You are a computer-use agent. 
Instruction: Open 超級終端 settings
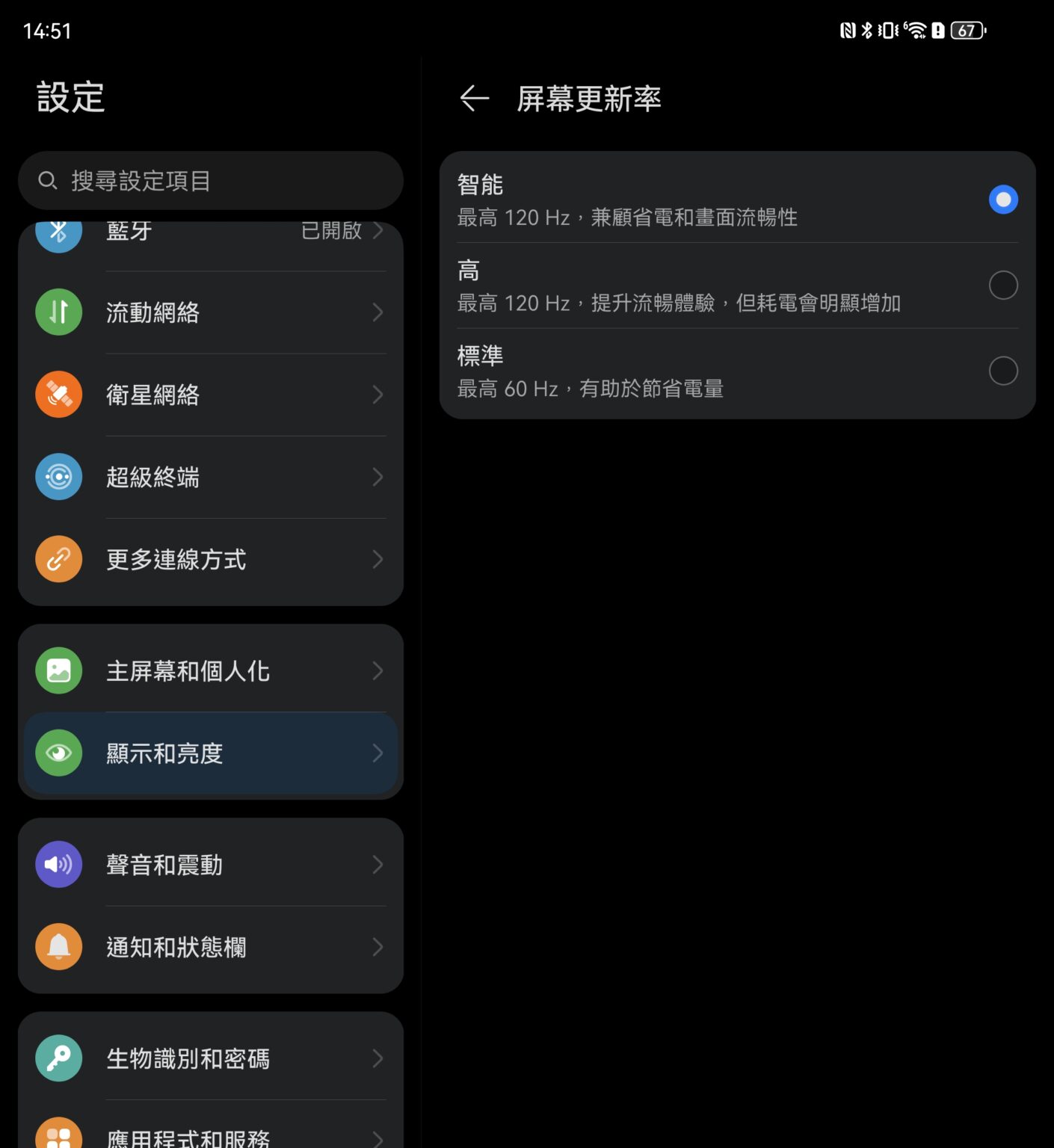coord(211,477)
